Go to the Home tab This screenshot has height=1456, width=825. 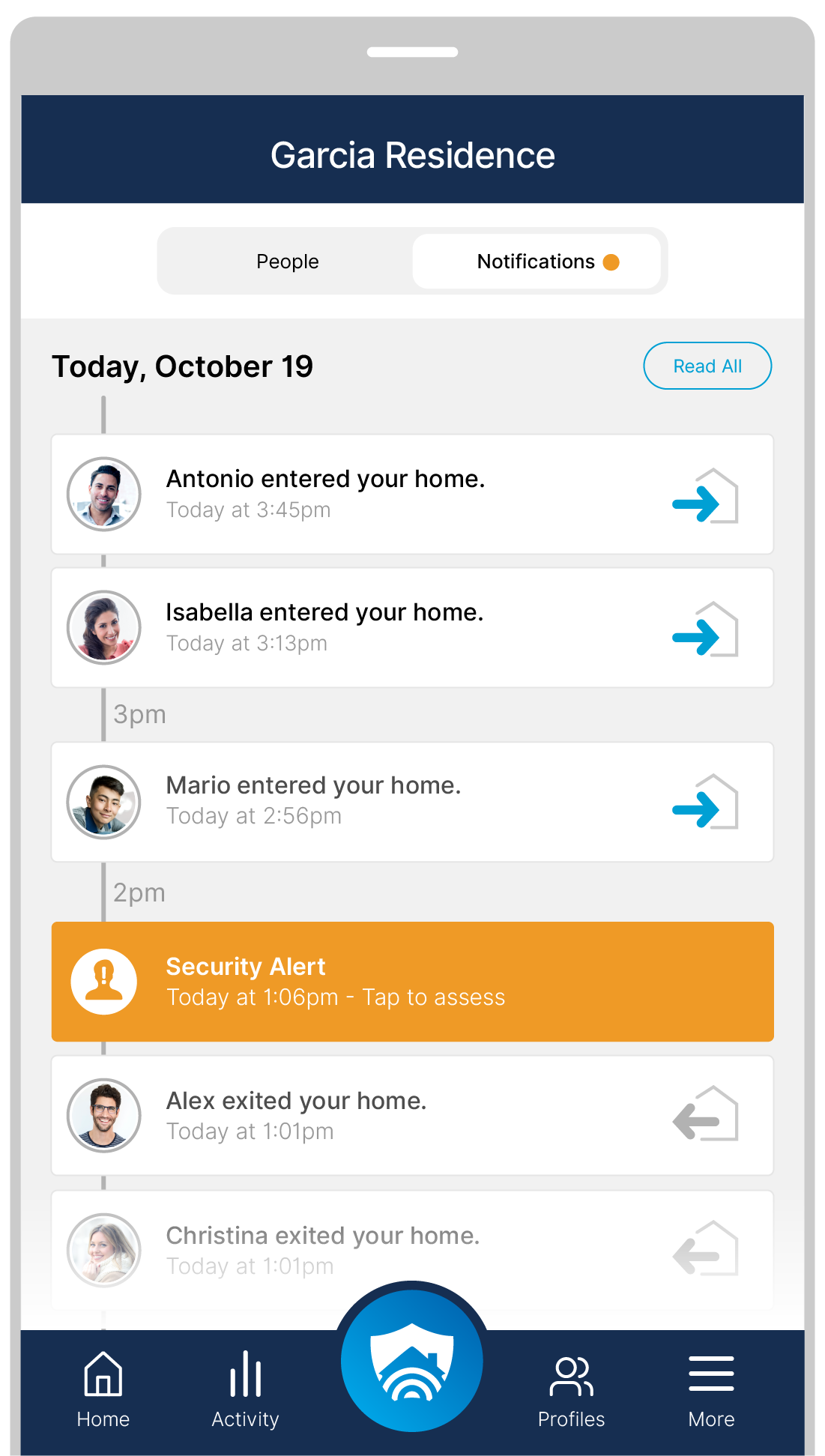[x=103, y=1389]
